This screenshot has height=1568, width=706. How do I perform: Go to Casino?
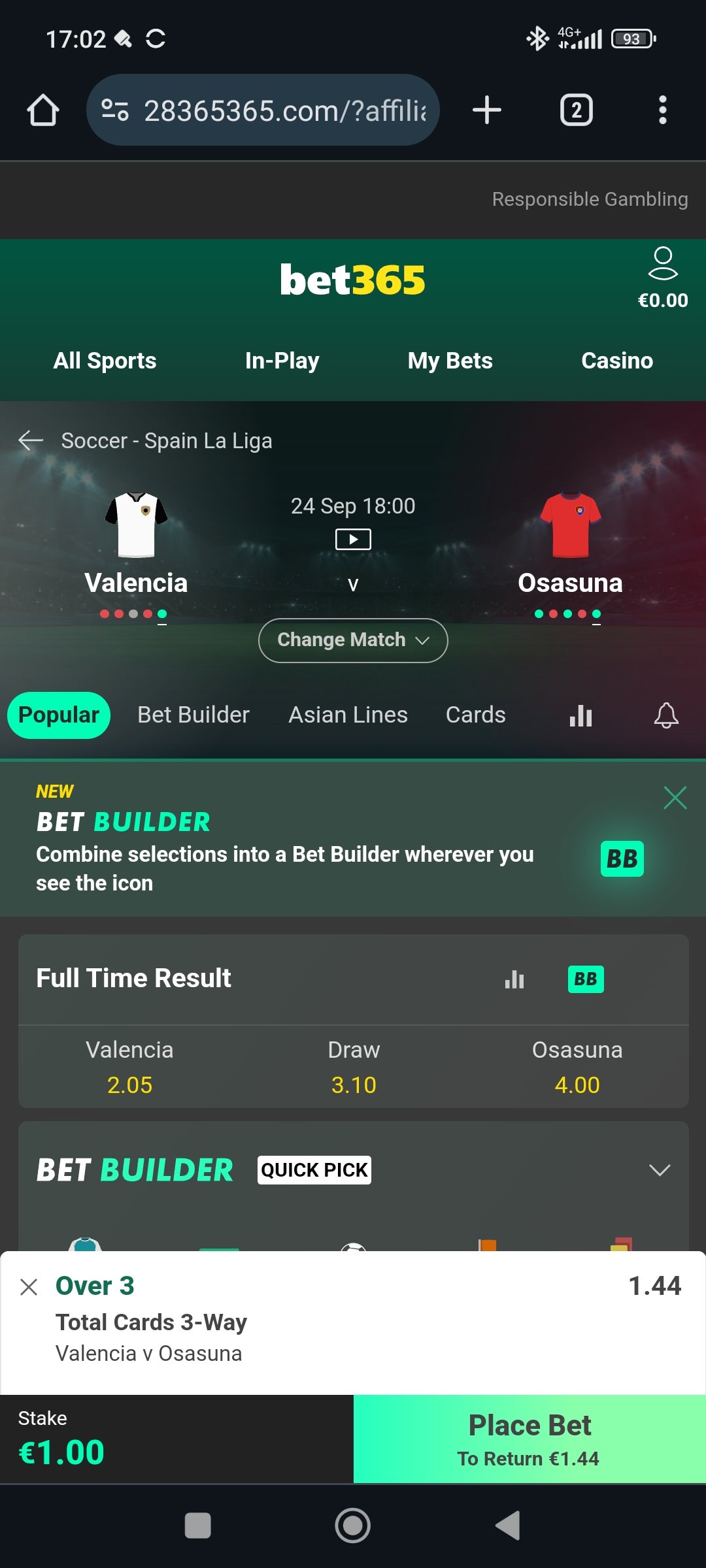point(617,361)
